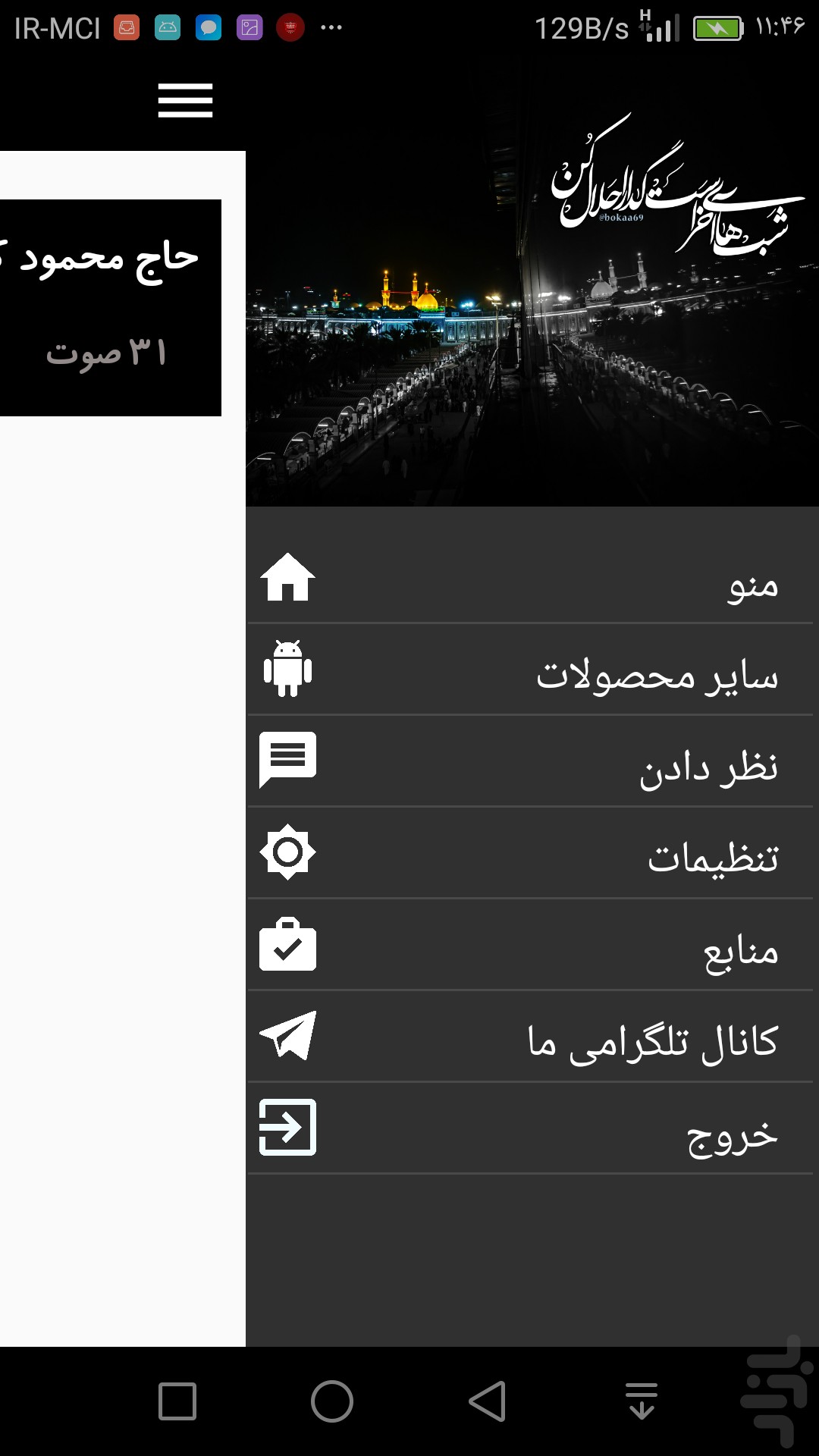Open the منو home item
The width and height of the screenshot is (819, 1456).
[531, 579]
